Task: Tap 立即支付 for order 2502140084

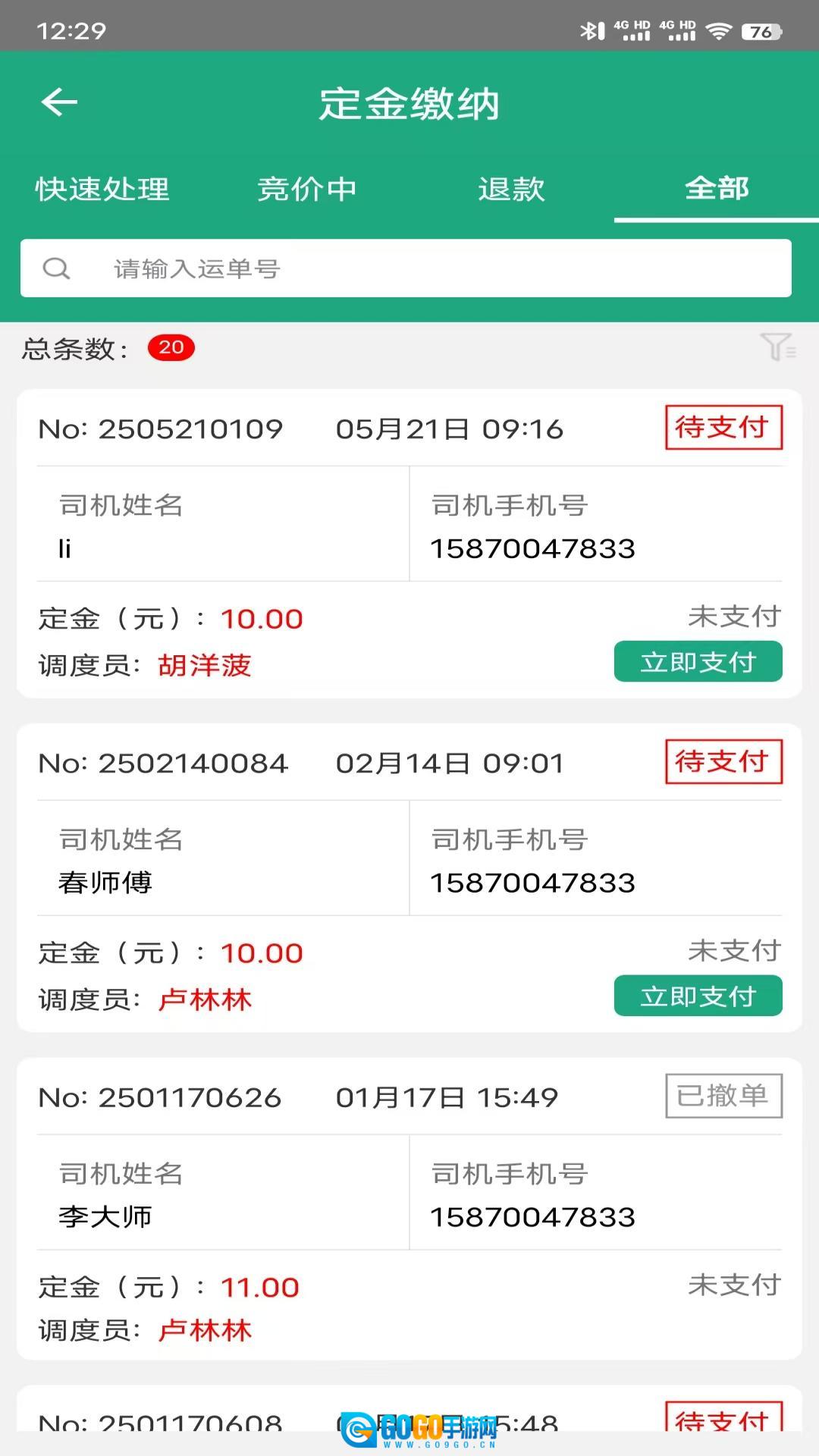Action: 698,996
